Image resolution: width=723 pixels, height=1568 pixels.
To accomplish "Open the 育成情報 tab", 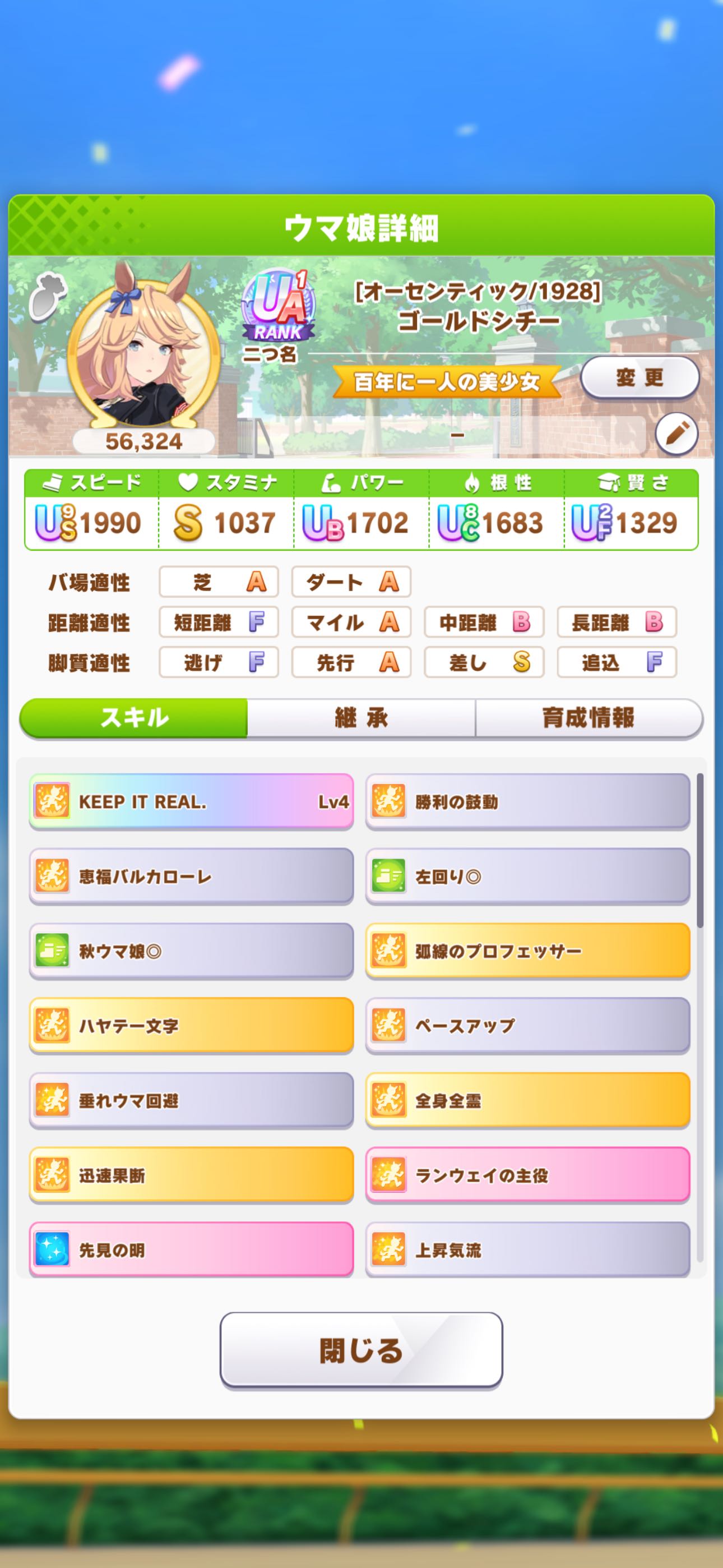I will click(x=588, y=718).
